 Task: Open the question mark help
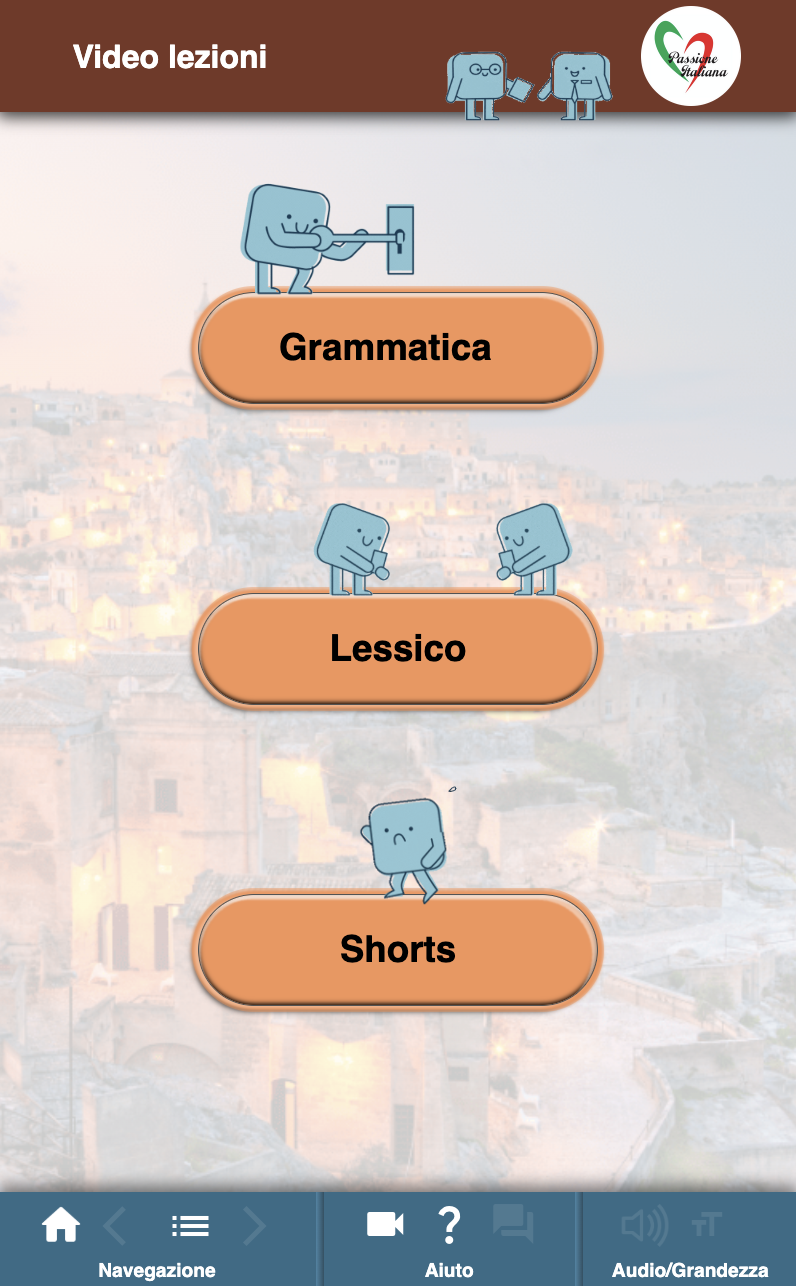click(449, 1224)
